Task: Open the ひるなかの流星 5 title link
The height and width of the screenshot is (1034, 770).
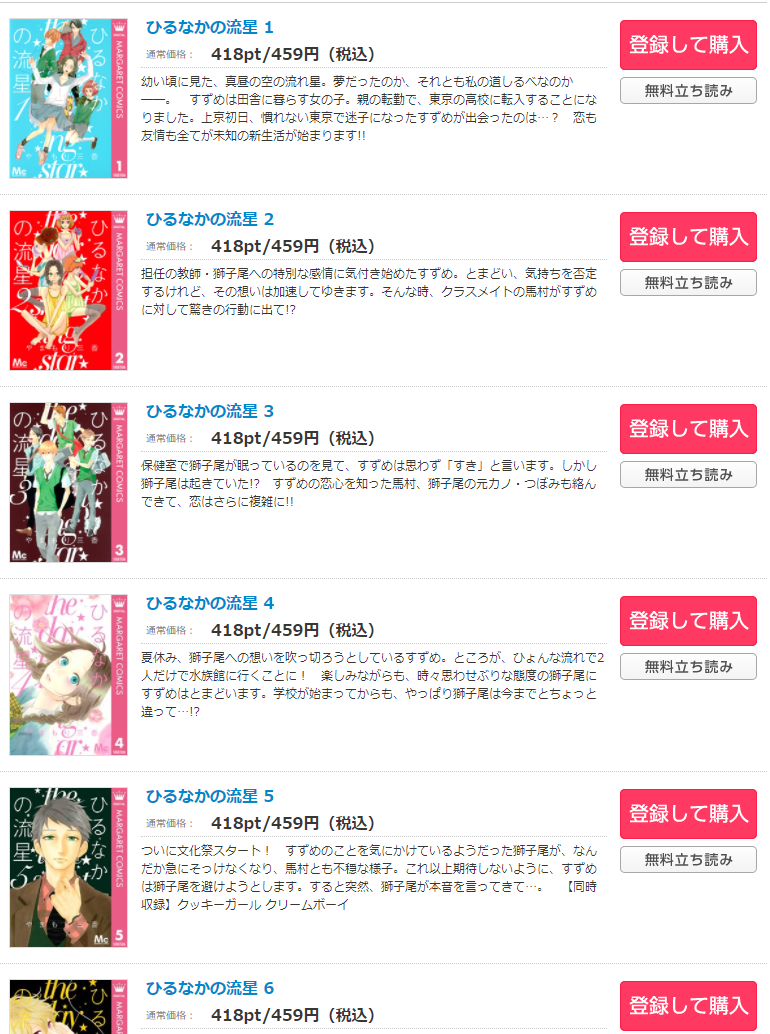Action: point(209,796)
